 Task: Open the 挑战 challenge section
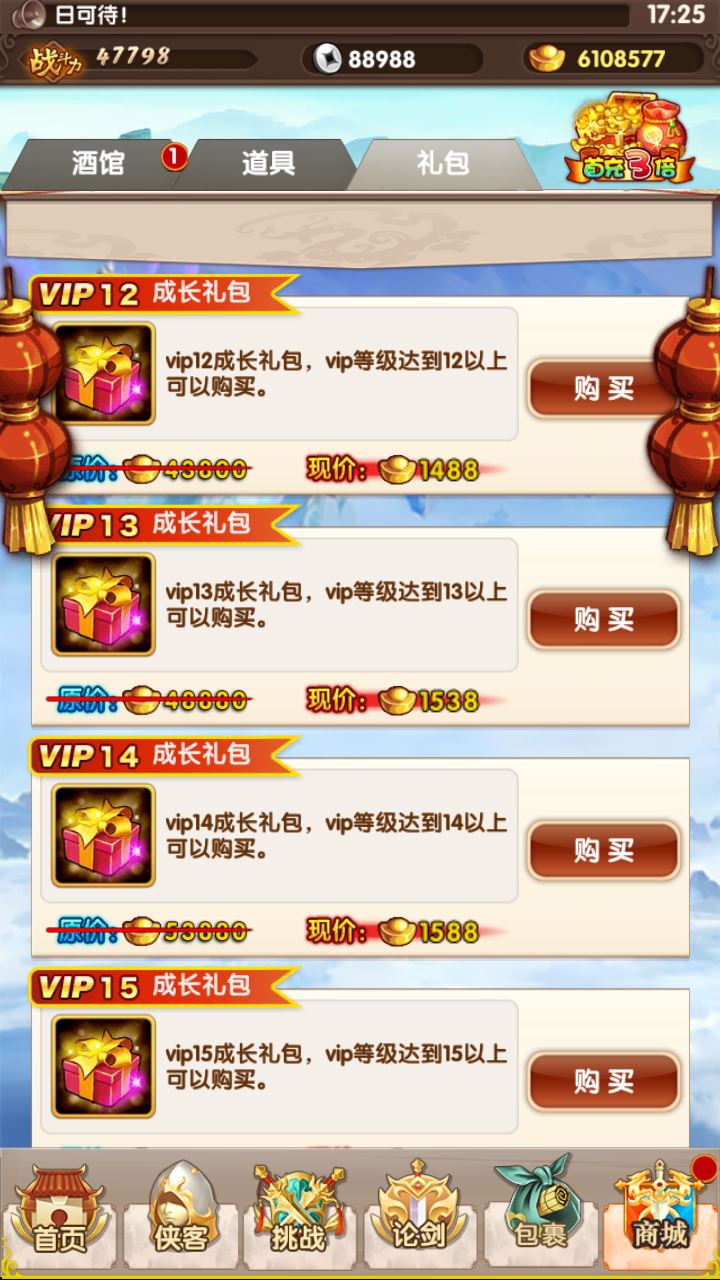click(299, 1212)
